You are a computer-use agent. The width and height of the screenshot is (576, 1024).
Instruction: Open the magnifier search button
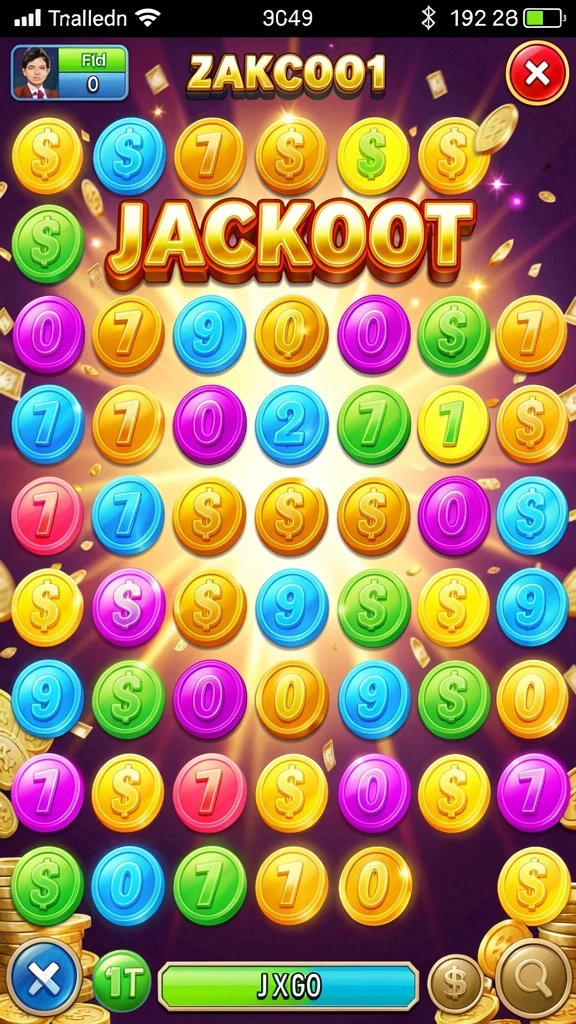point(534,977)
